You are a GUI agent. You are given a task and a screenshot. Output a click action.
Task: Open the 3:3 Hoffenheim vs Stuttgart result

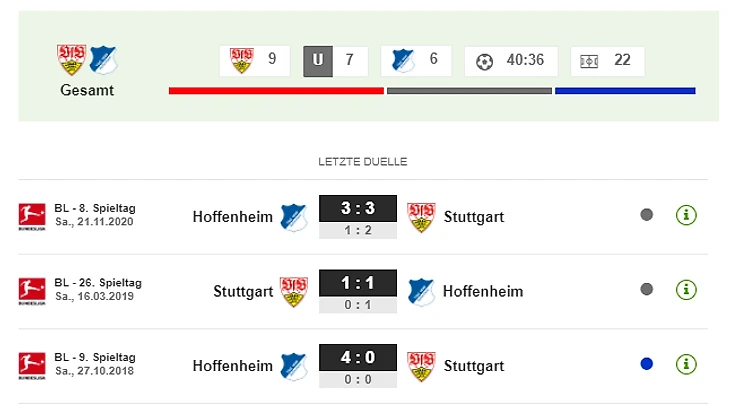358,210
